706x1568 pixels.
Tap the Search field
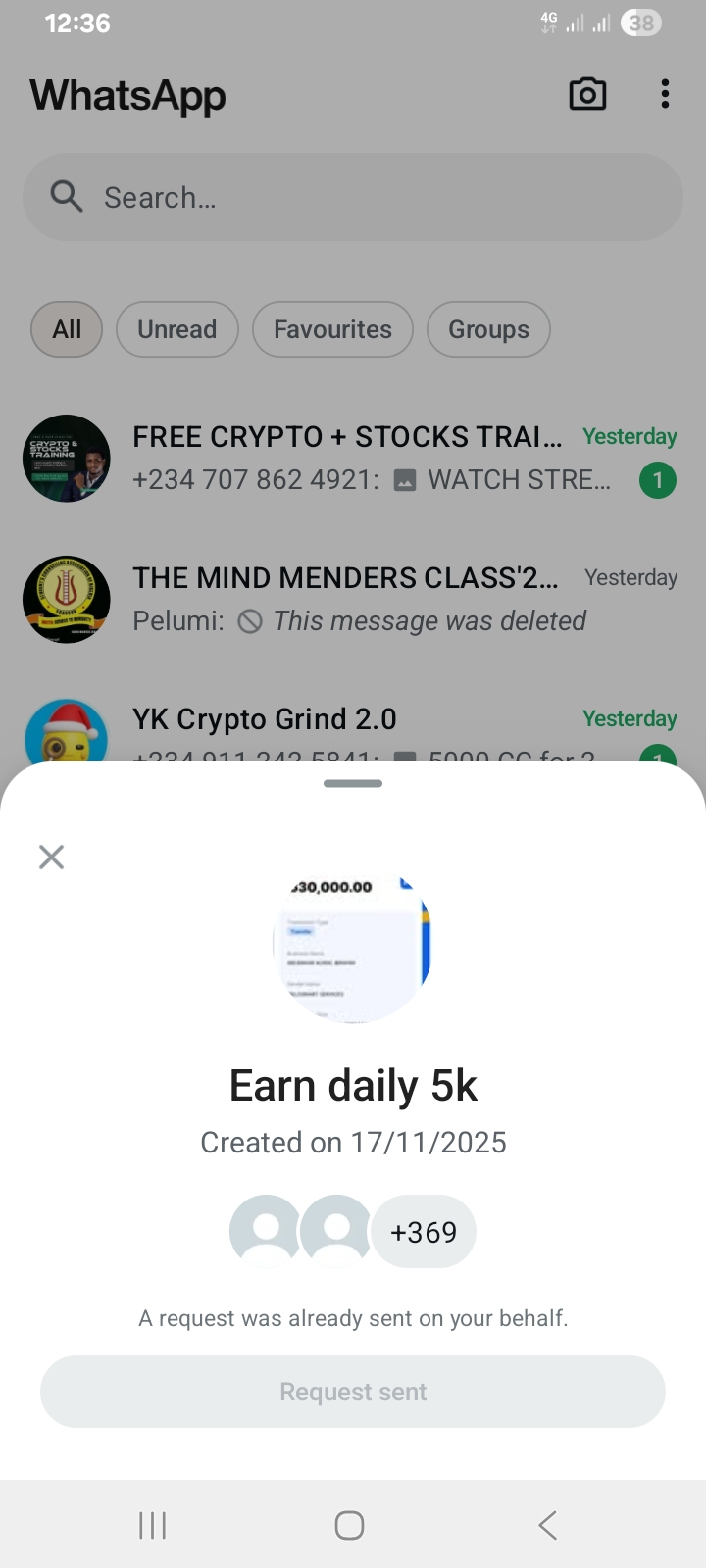[x=353, y=197]
